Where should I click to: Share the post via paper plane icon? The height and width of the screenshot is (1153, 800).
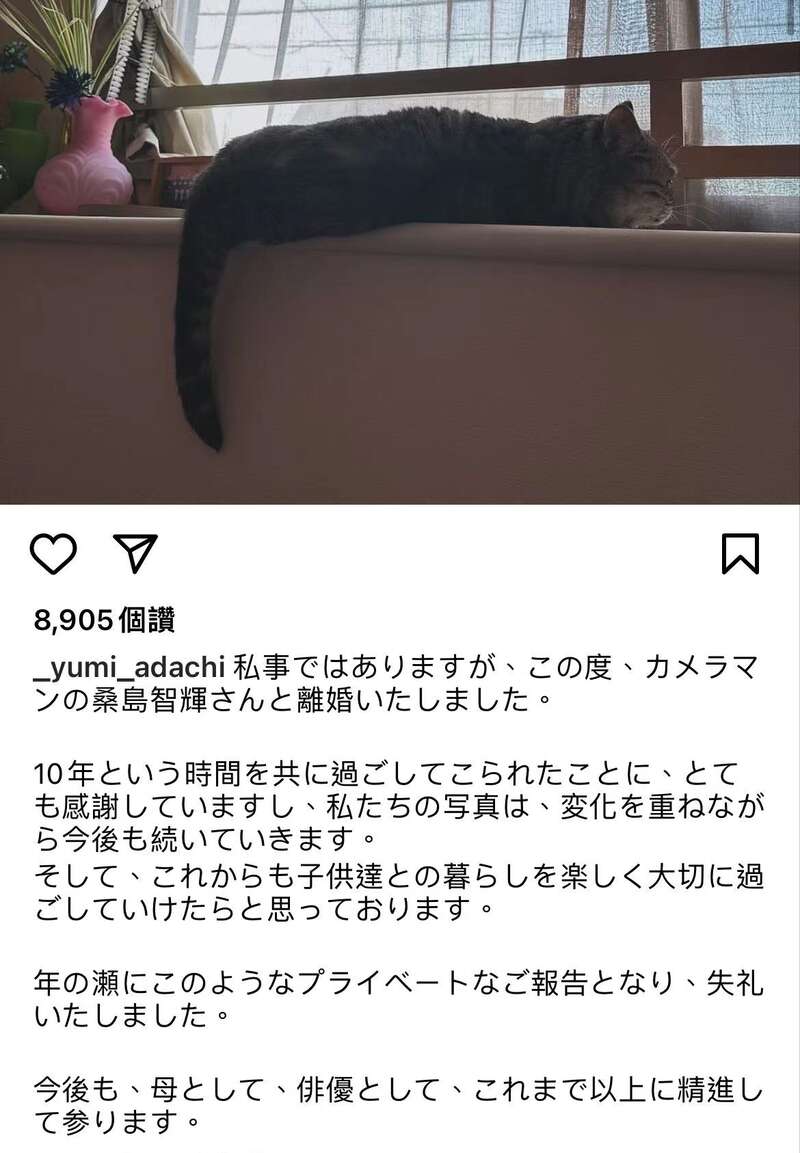135,552
